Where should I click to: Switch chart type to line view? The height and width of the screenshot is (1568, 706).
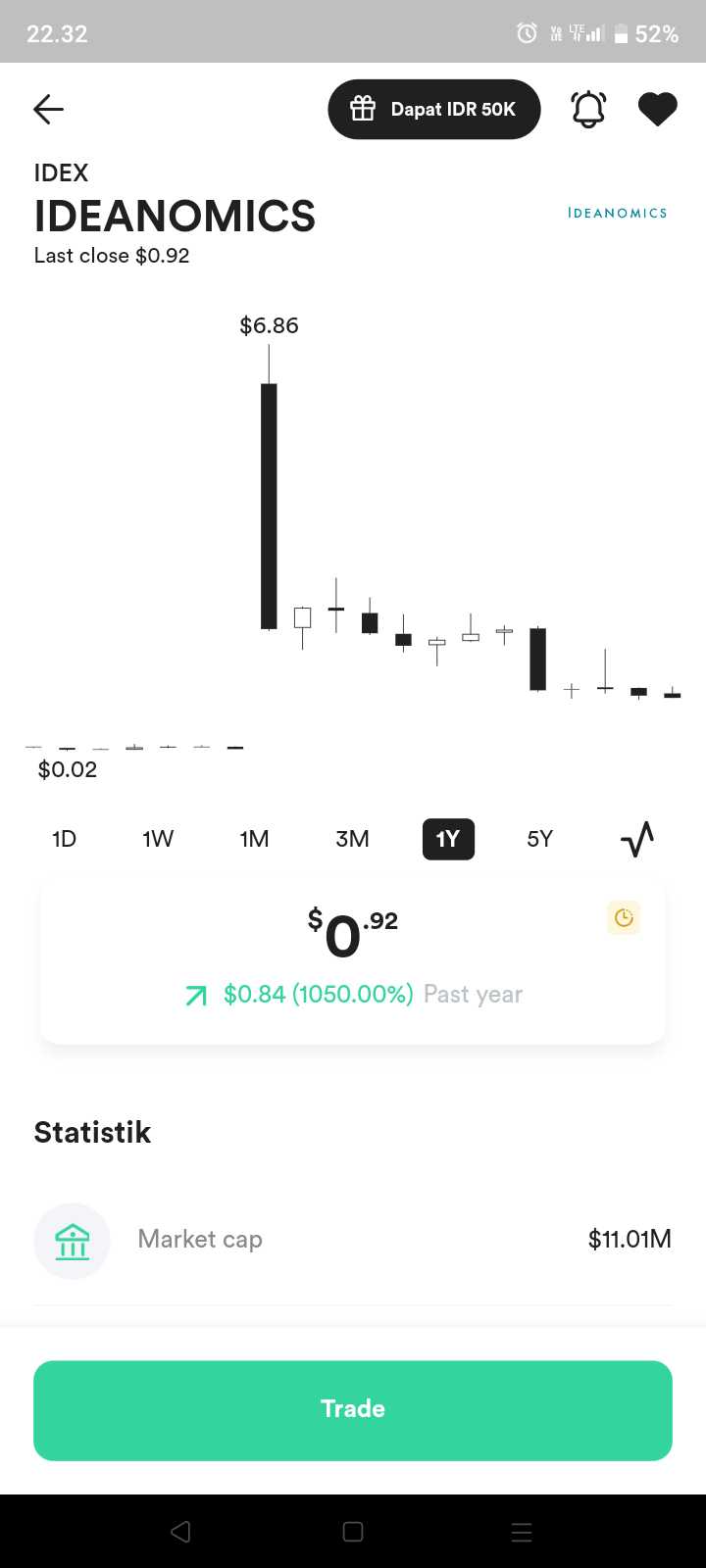[x=636, y=839]
